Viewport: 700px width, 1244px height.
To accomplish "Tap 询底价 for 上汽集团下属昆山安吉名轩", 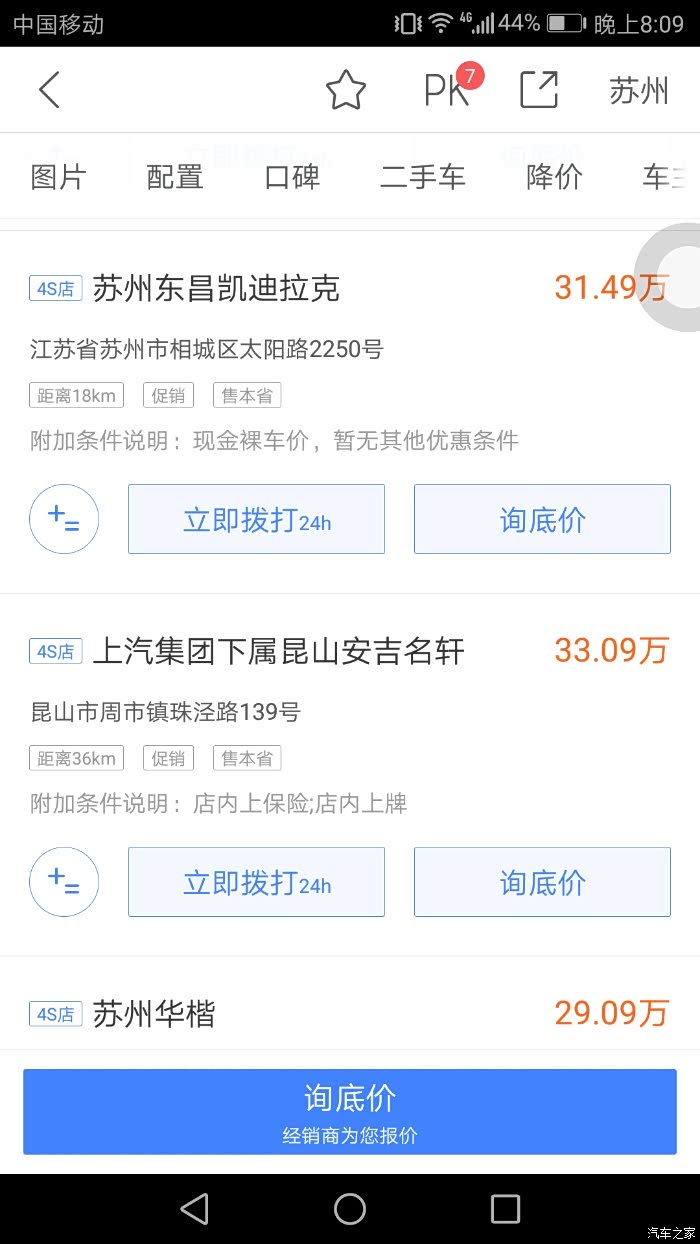I will pyautogui.click(x=542, y=882).
